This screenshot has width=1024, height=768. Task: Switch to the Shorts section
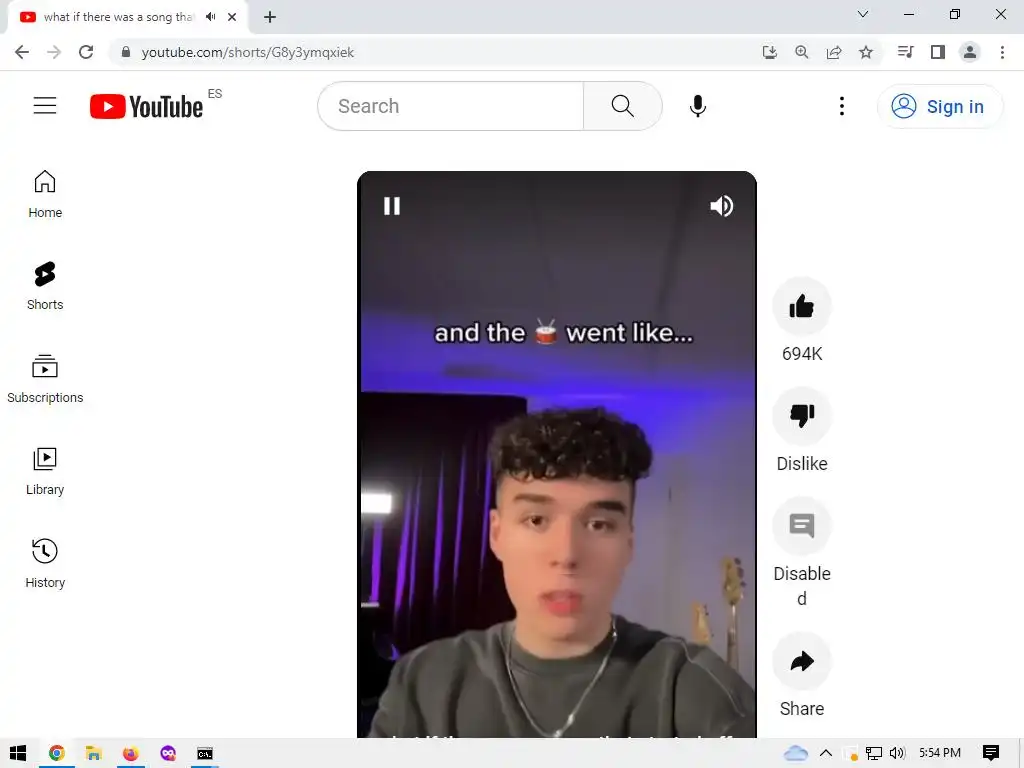click(45, 286)
